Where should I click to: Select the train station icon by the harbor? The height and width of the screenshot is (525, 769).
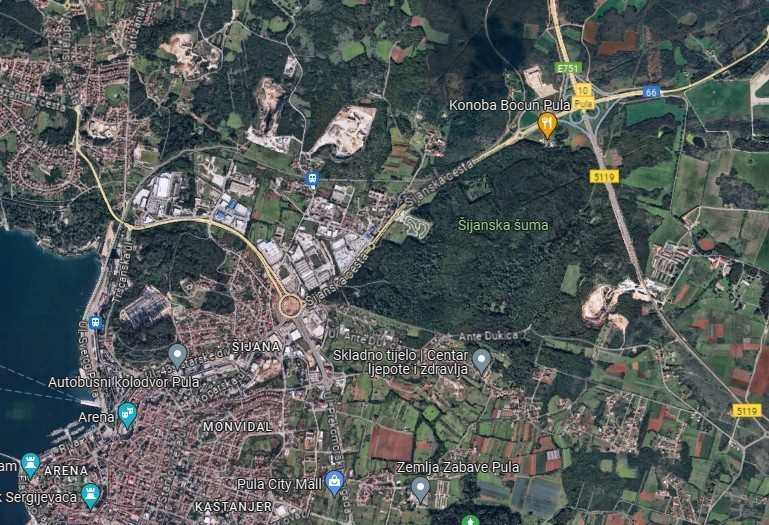point(95,322)
